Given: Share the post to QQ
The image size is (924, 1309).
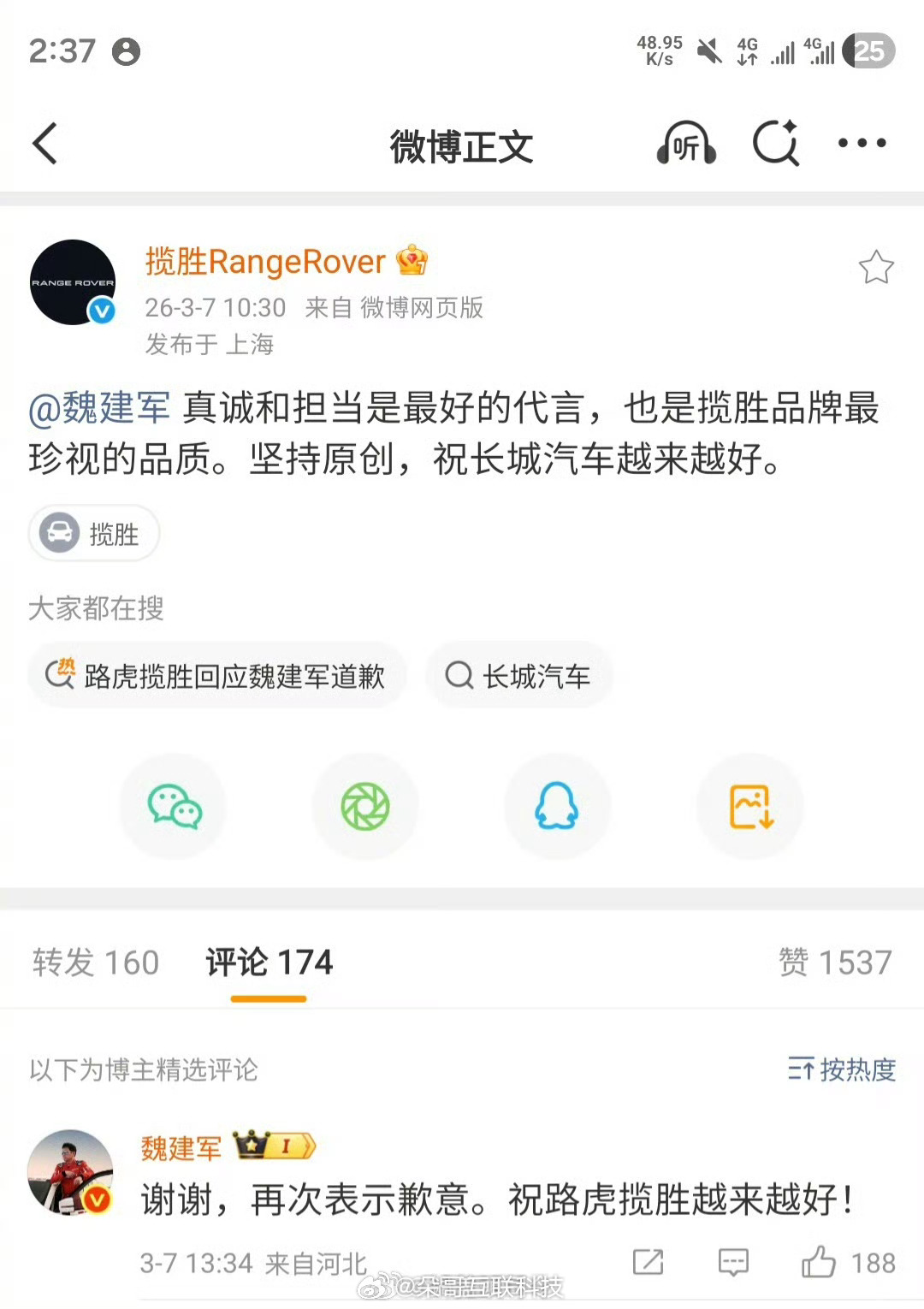Looking at the screenshot, I should (x=558, y=807).
